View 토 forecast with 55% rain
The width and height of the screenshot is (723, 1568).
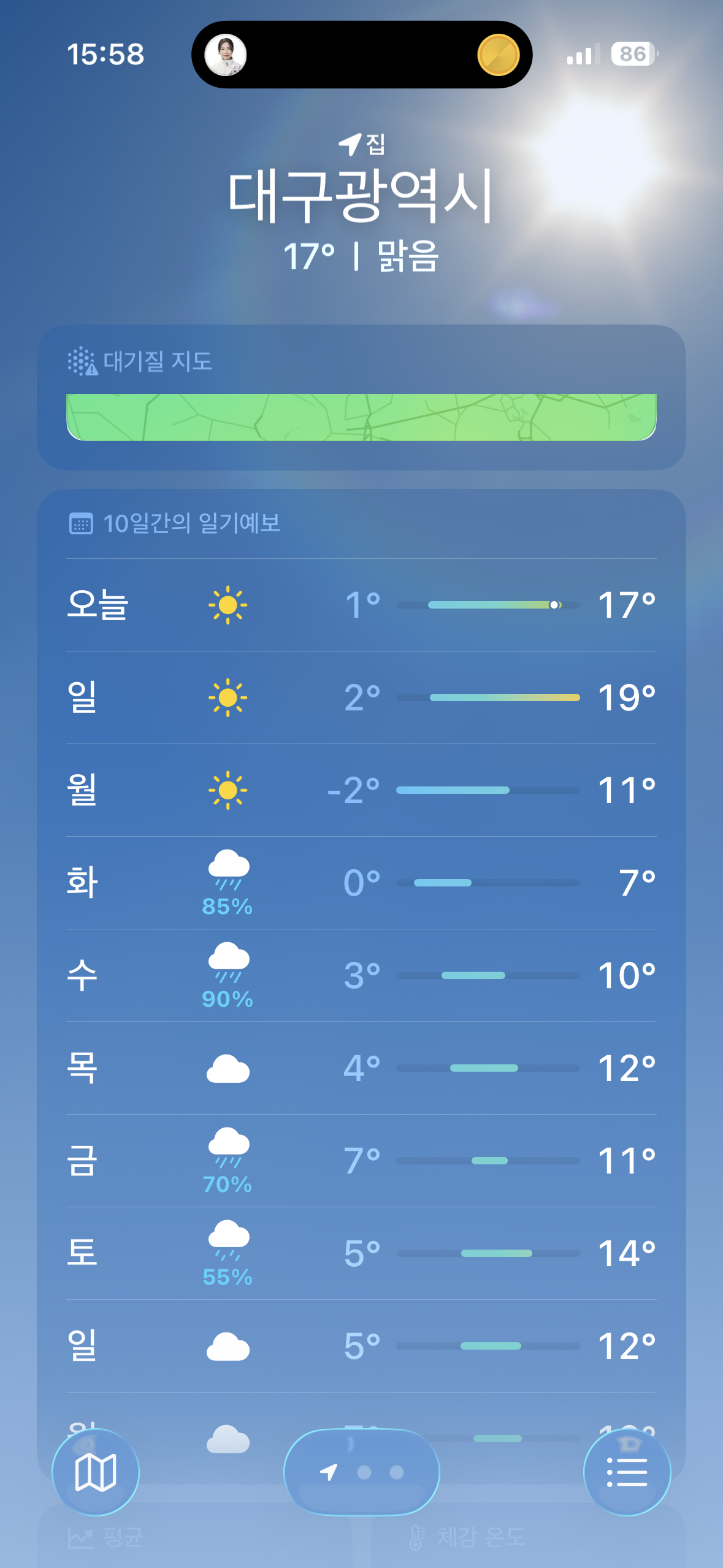(x=361, y=1253)
